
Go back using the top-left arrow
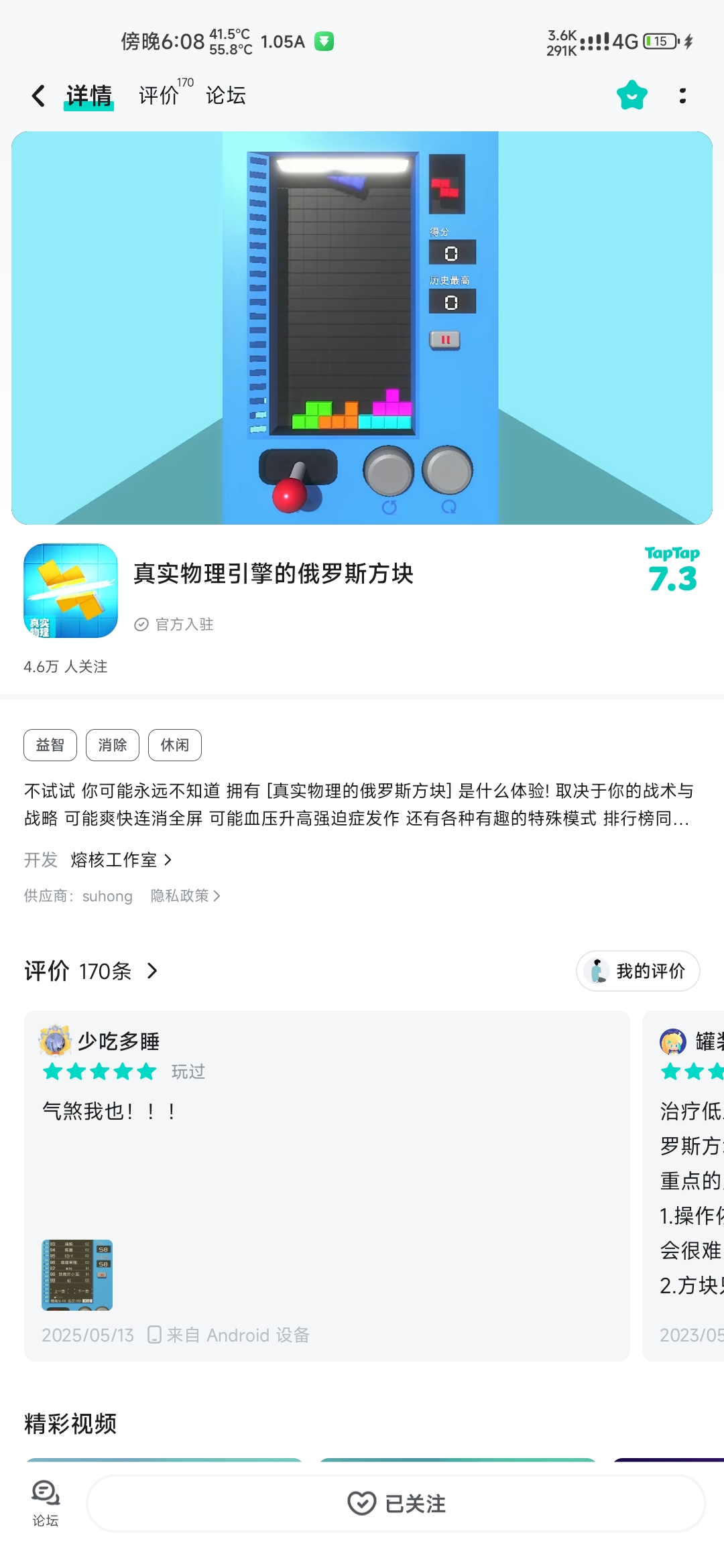coord(39,96)
